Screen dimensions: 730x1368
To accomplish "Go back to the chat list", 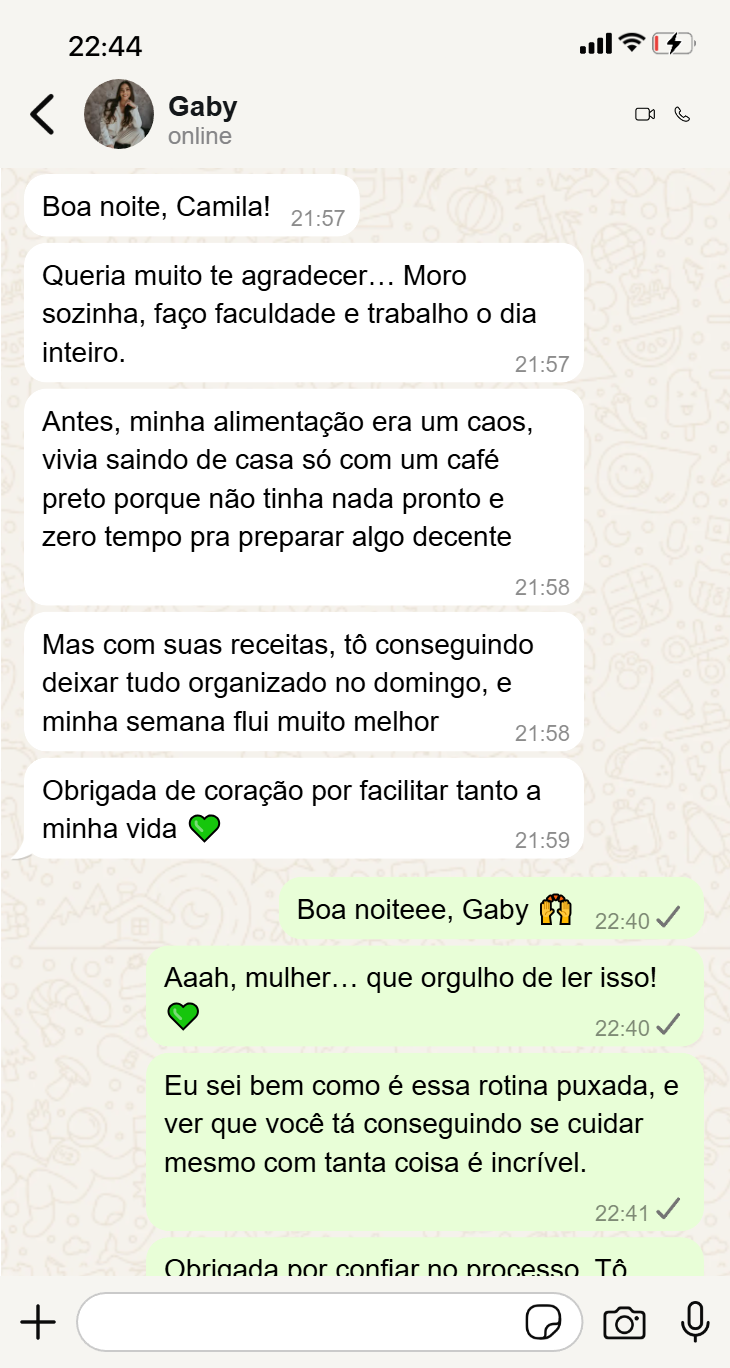I will click(42, 114).
